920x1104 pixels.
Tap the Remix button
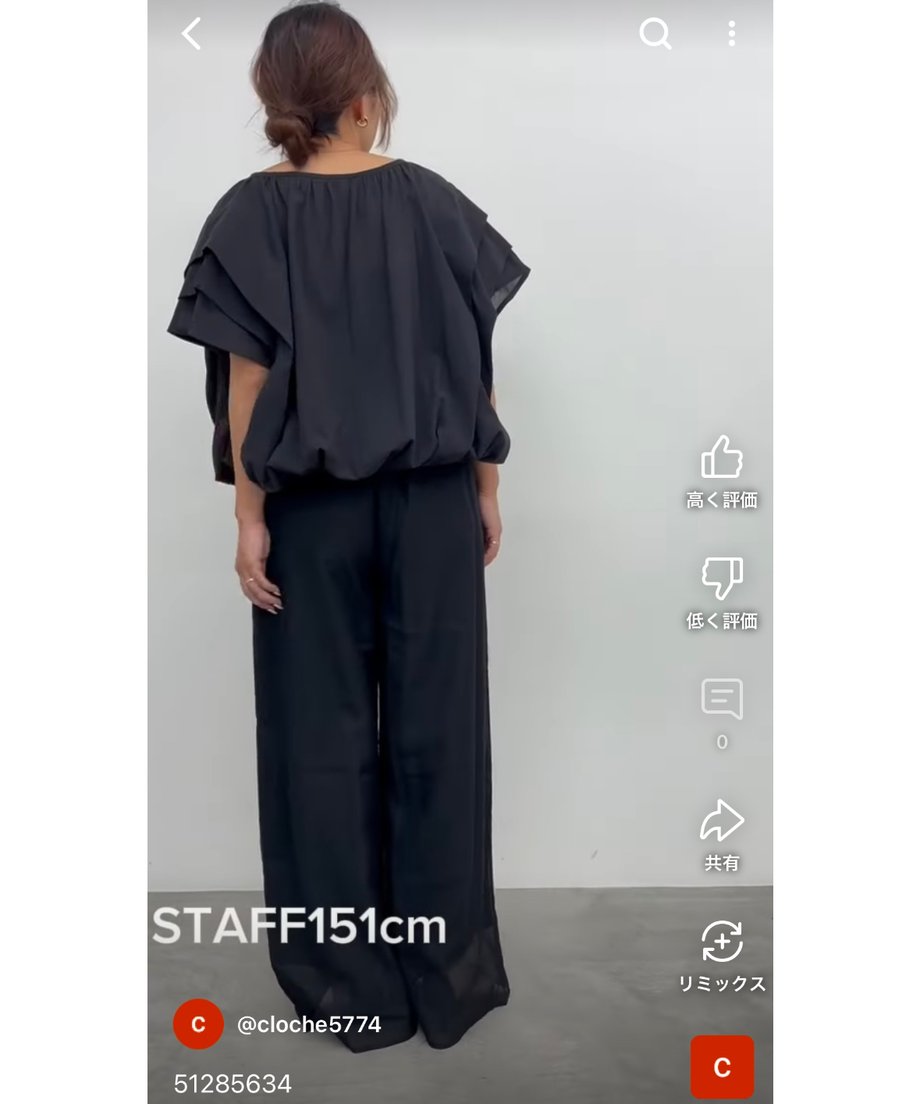coord(722,943)
